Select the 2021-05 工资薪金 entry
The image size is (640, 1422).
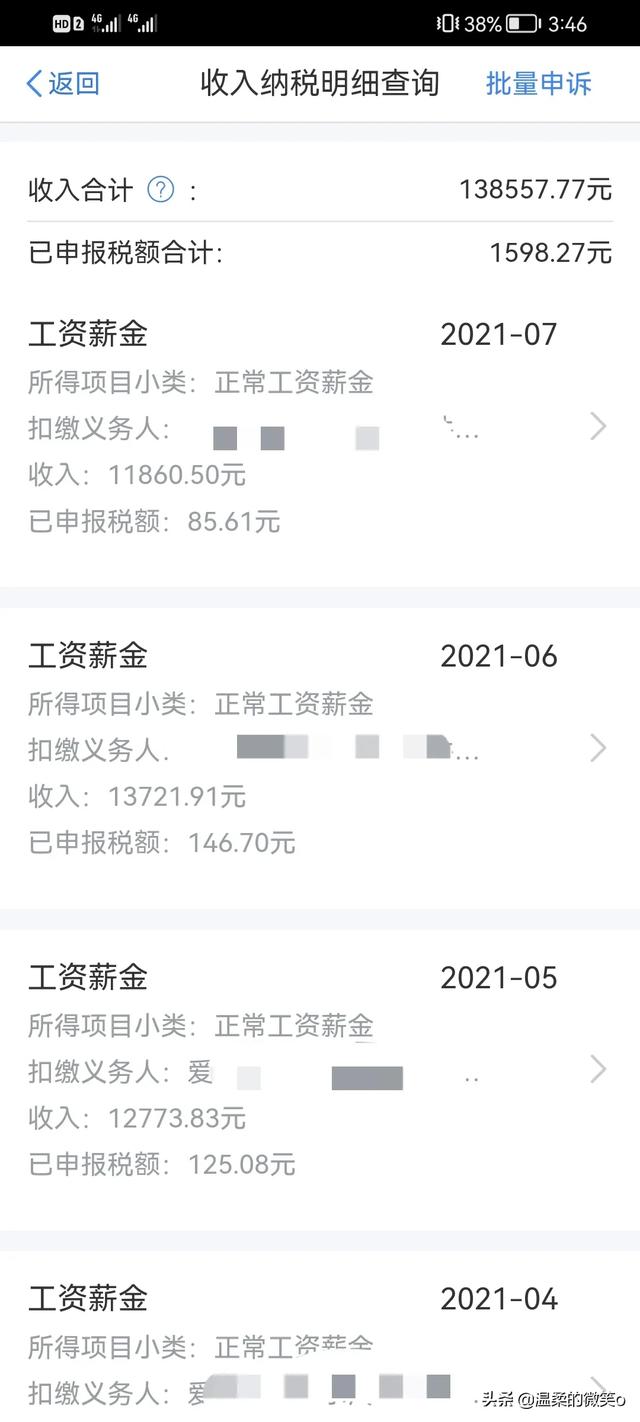coord(320,1070)
